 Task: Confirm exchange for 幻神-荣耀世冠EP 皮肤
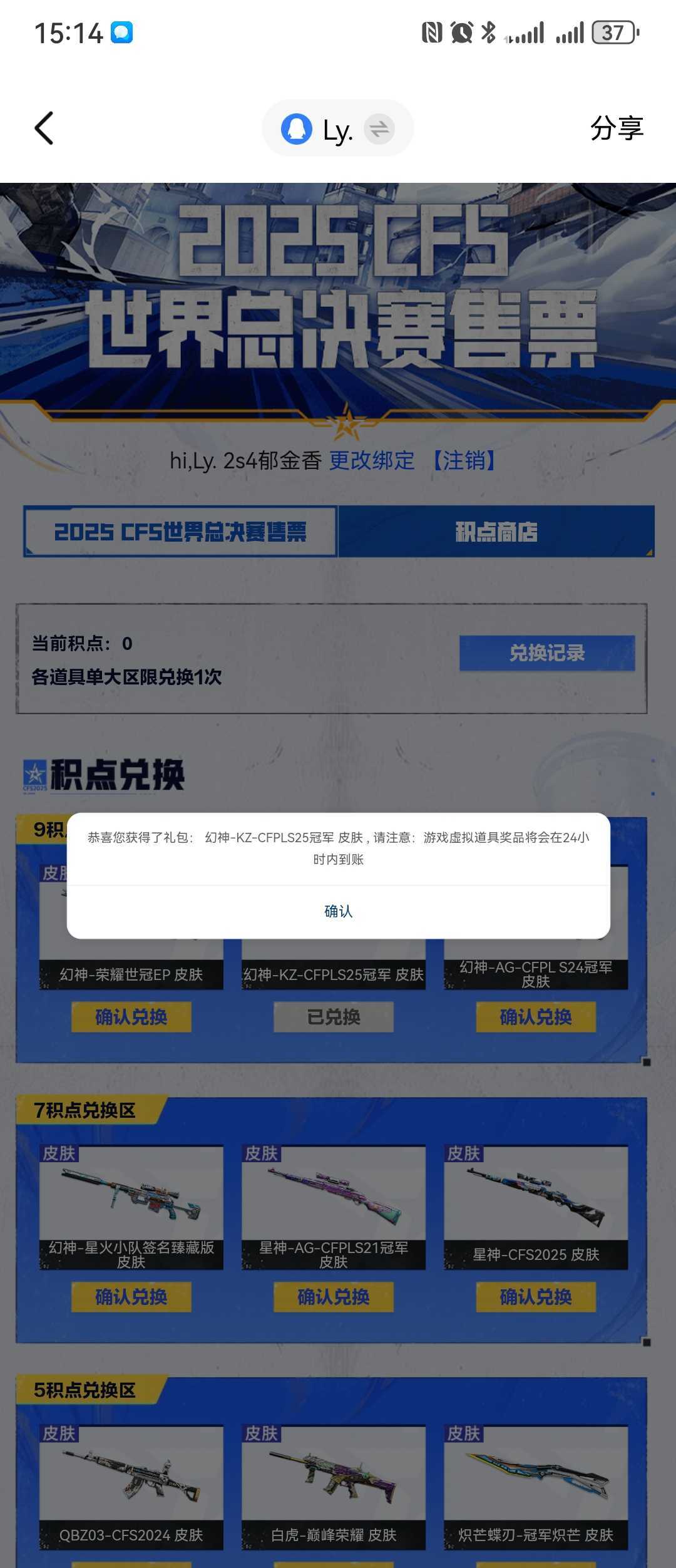point(131,1017)
